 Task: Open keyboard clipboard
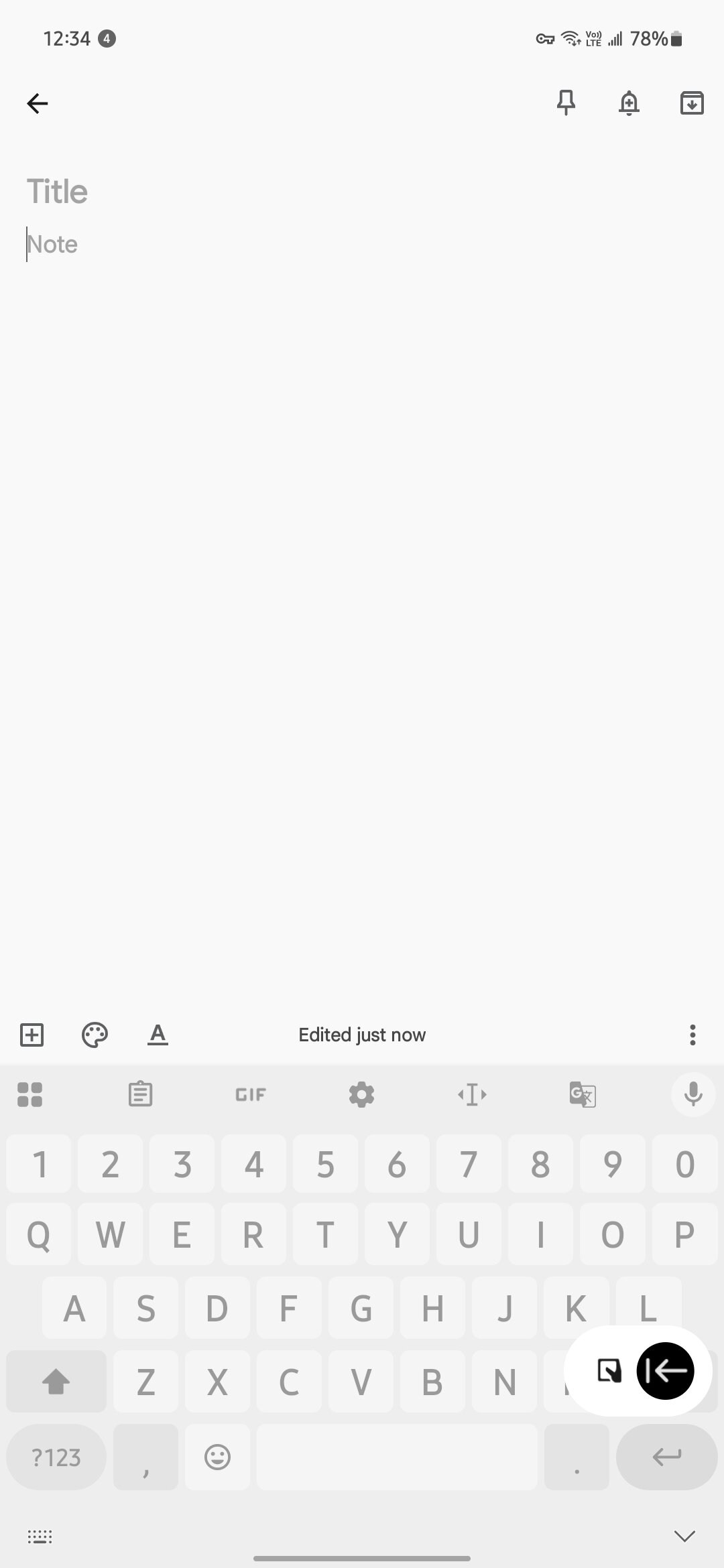(140, 1095)
